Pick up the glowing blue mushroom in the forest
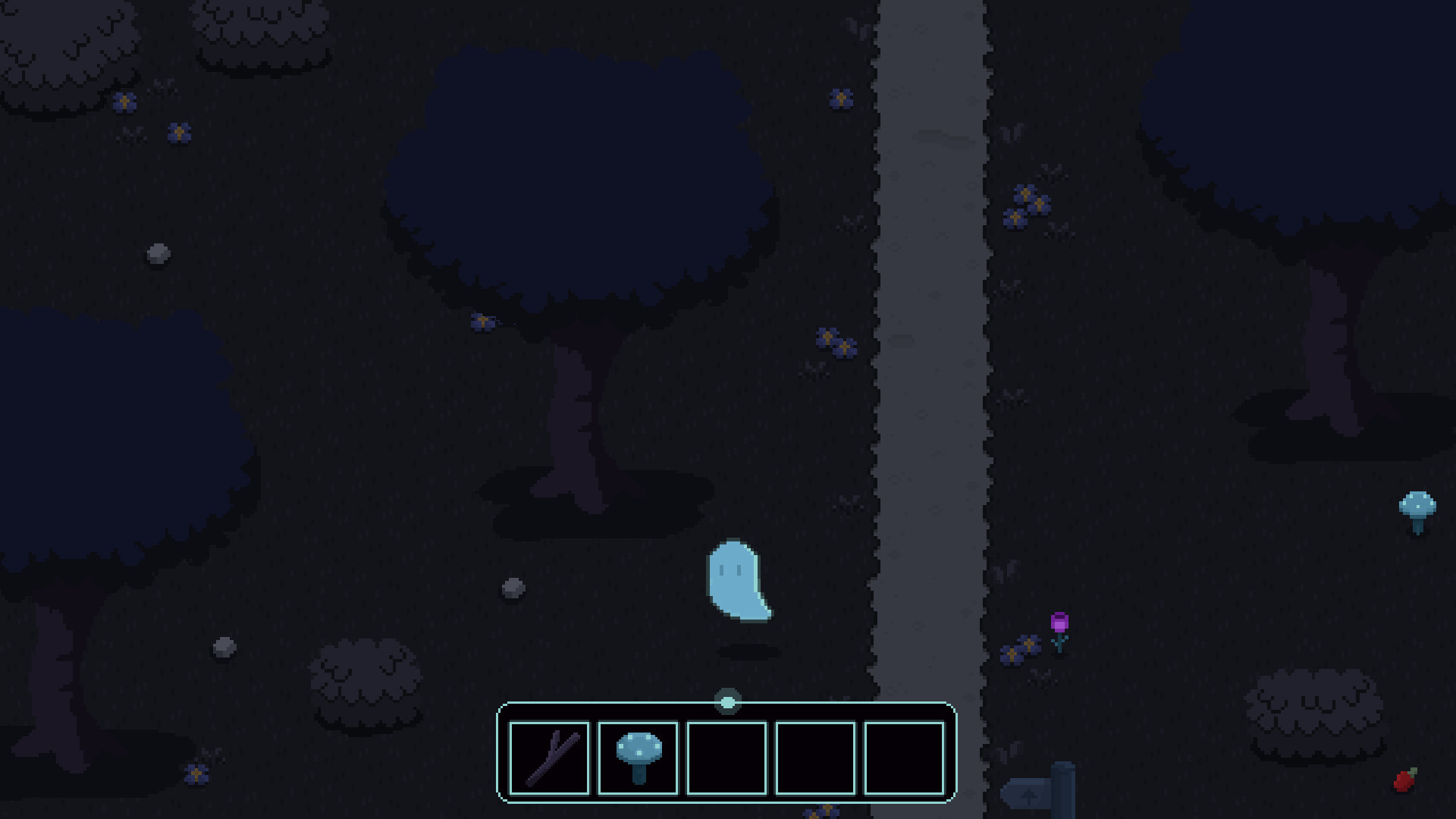This screenshot has width=1456, height=819. (1417, 510)
